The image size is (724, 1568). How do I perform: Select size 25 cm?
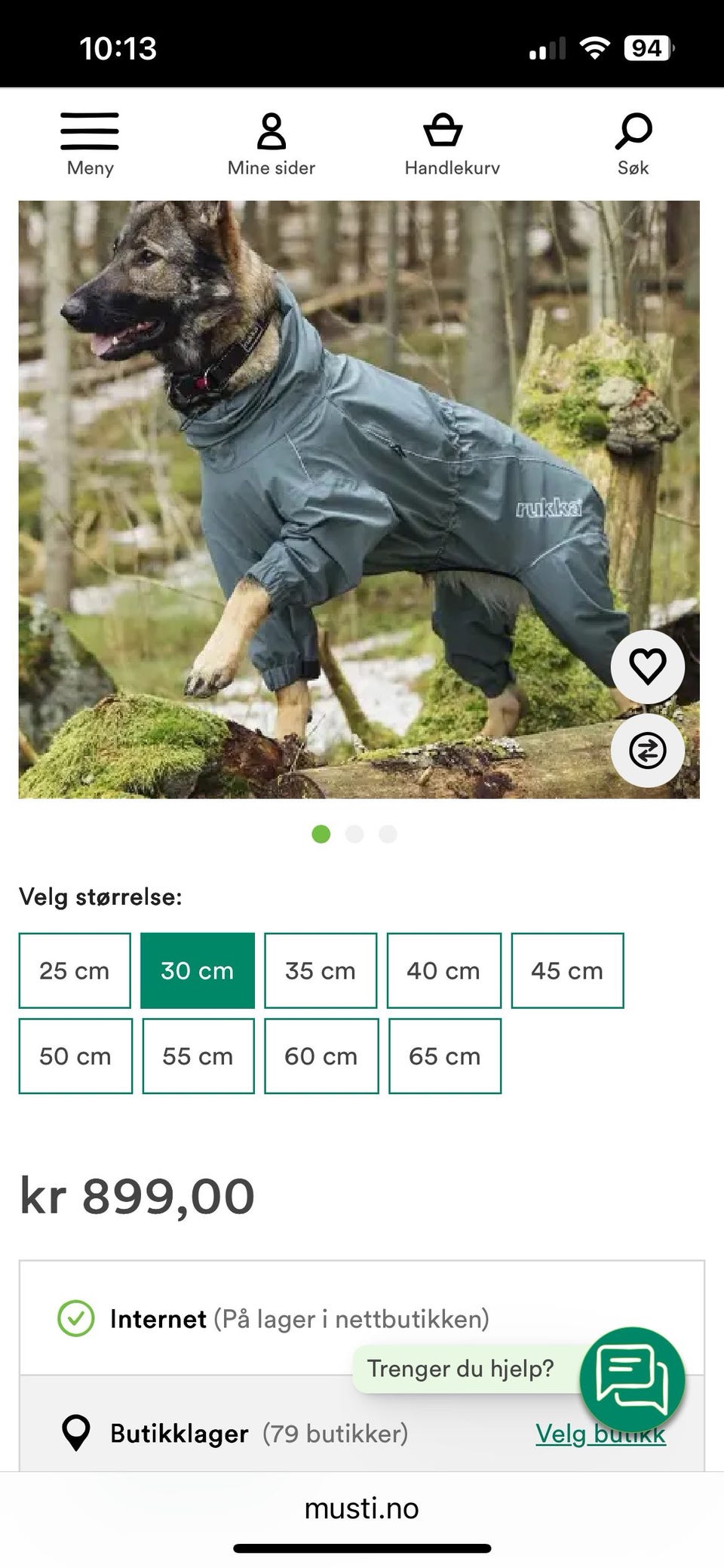point(74,971)
